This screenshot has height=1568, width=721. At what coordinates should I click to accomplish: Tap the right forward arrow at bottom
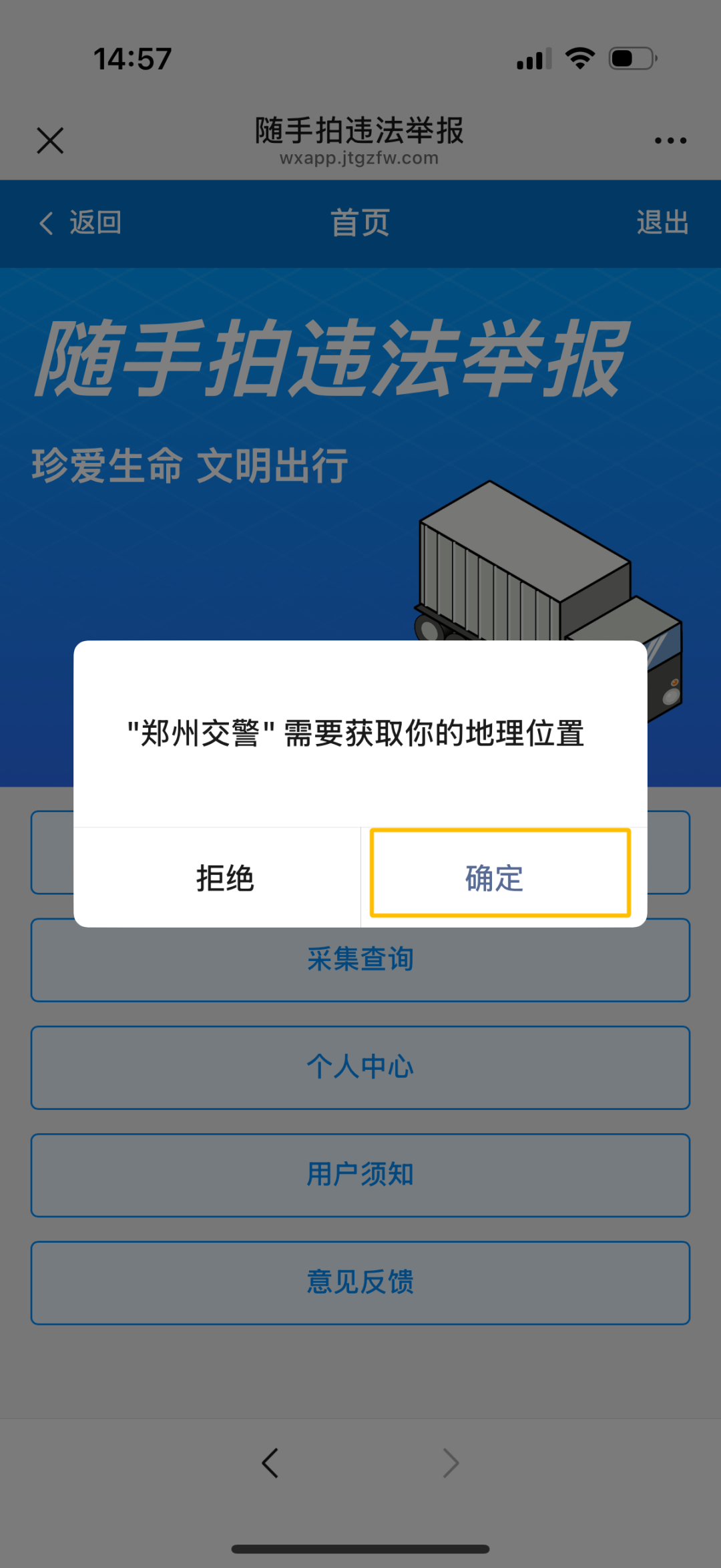point(451,1462)
